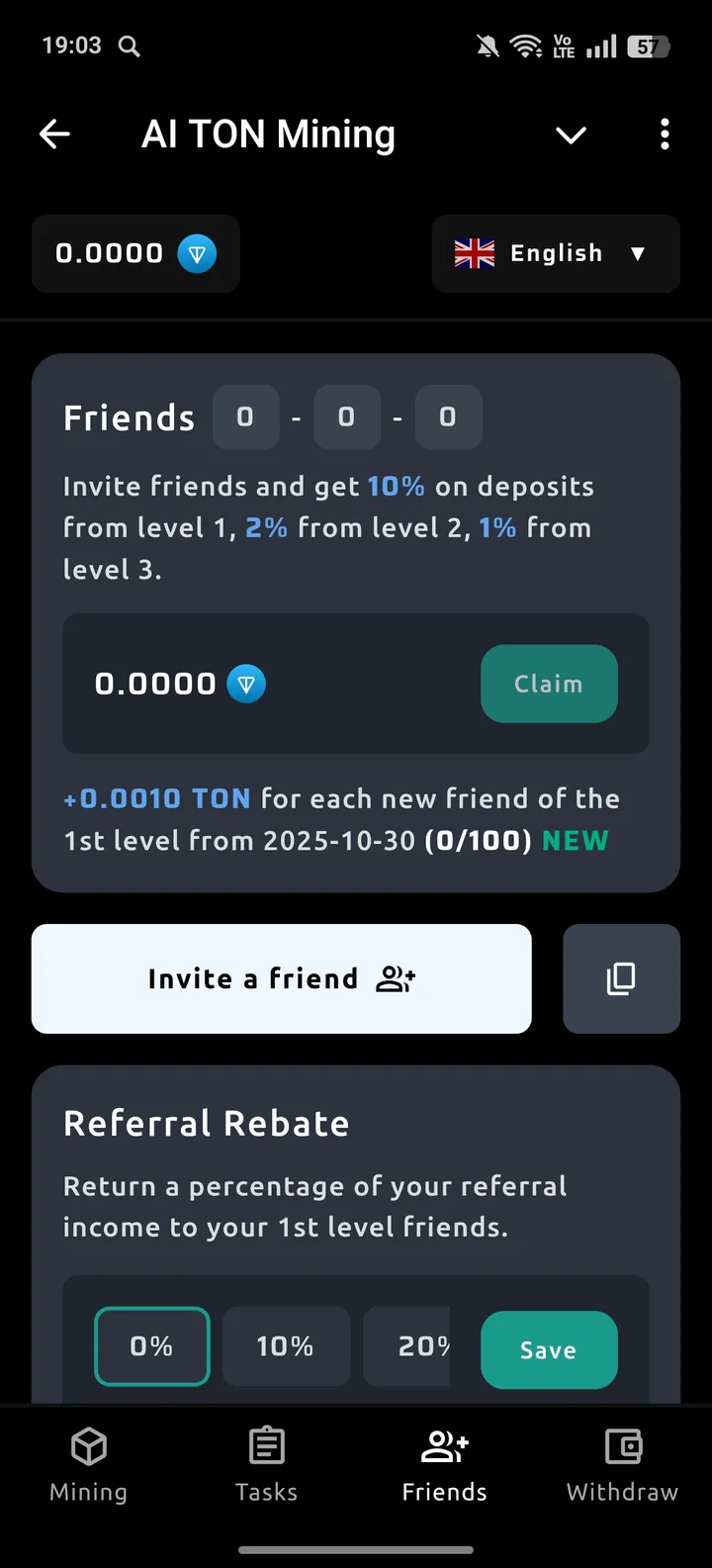712x1568 pixels.
Task: Tap the 0.0000 TON balance chip
Action: click(x=135, y=254)
